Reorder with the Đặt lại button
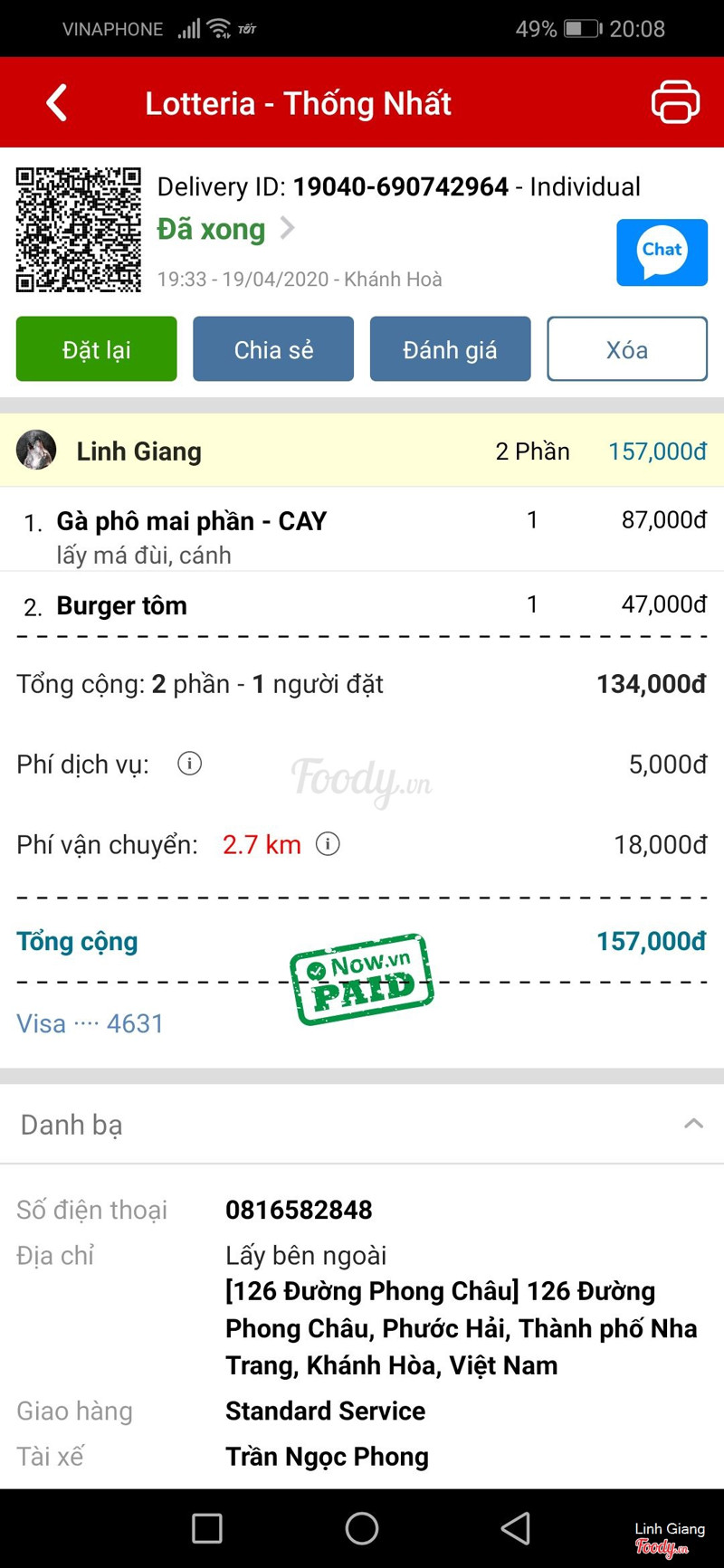Screen dimensions: 724x1568 pos(97,349)
